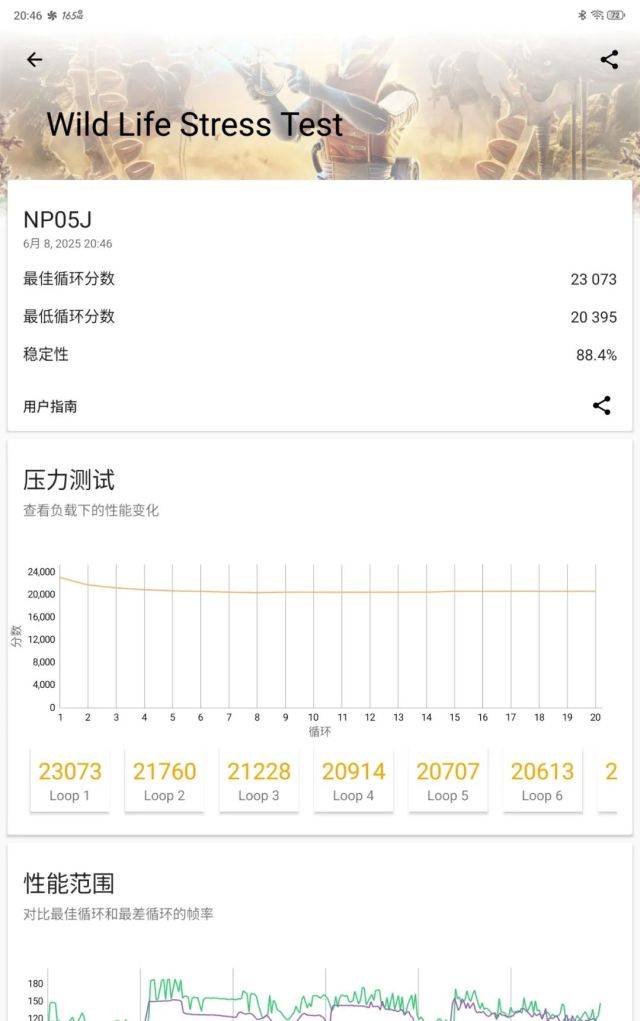Select the Loop 2 score card

164,781
